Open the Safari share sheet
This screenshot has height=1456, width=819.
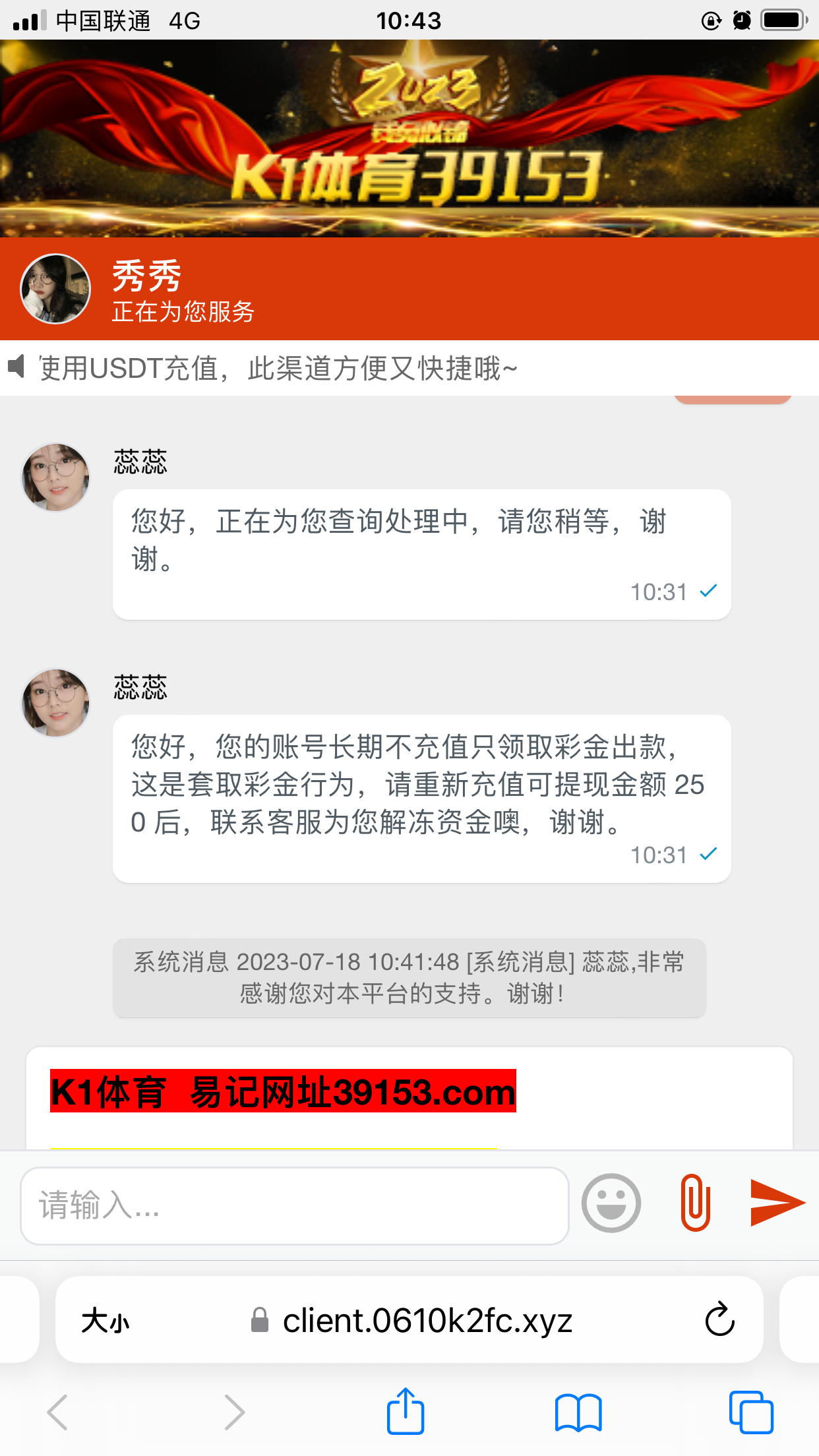pyautogui.click(x=405, y=1412)
